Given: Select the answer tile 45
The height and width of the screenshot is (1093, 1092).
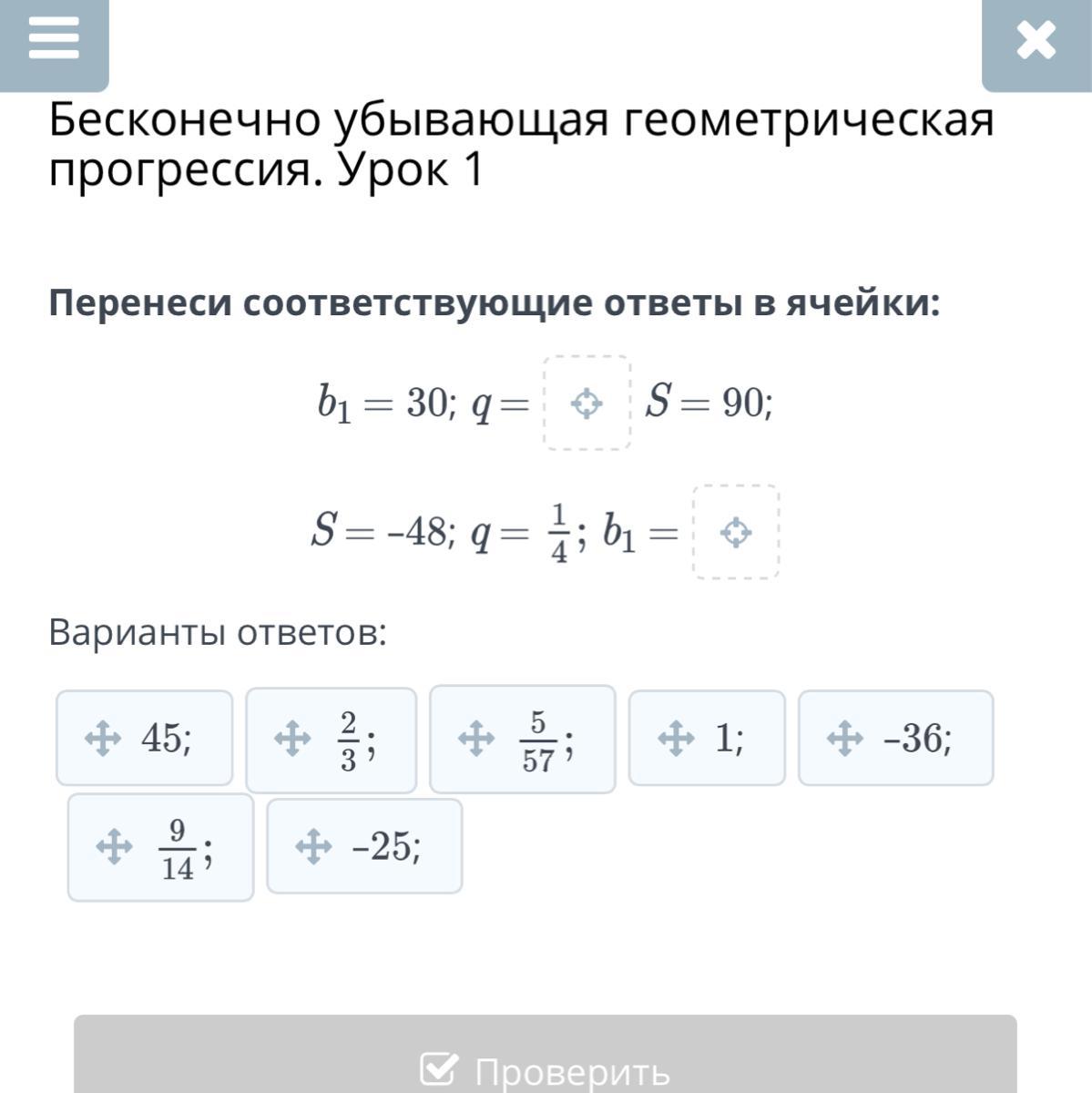Looking at the screenshot, I should click(x=144, y=738).
